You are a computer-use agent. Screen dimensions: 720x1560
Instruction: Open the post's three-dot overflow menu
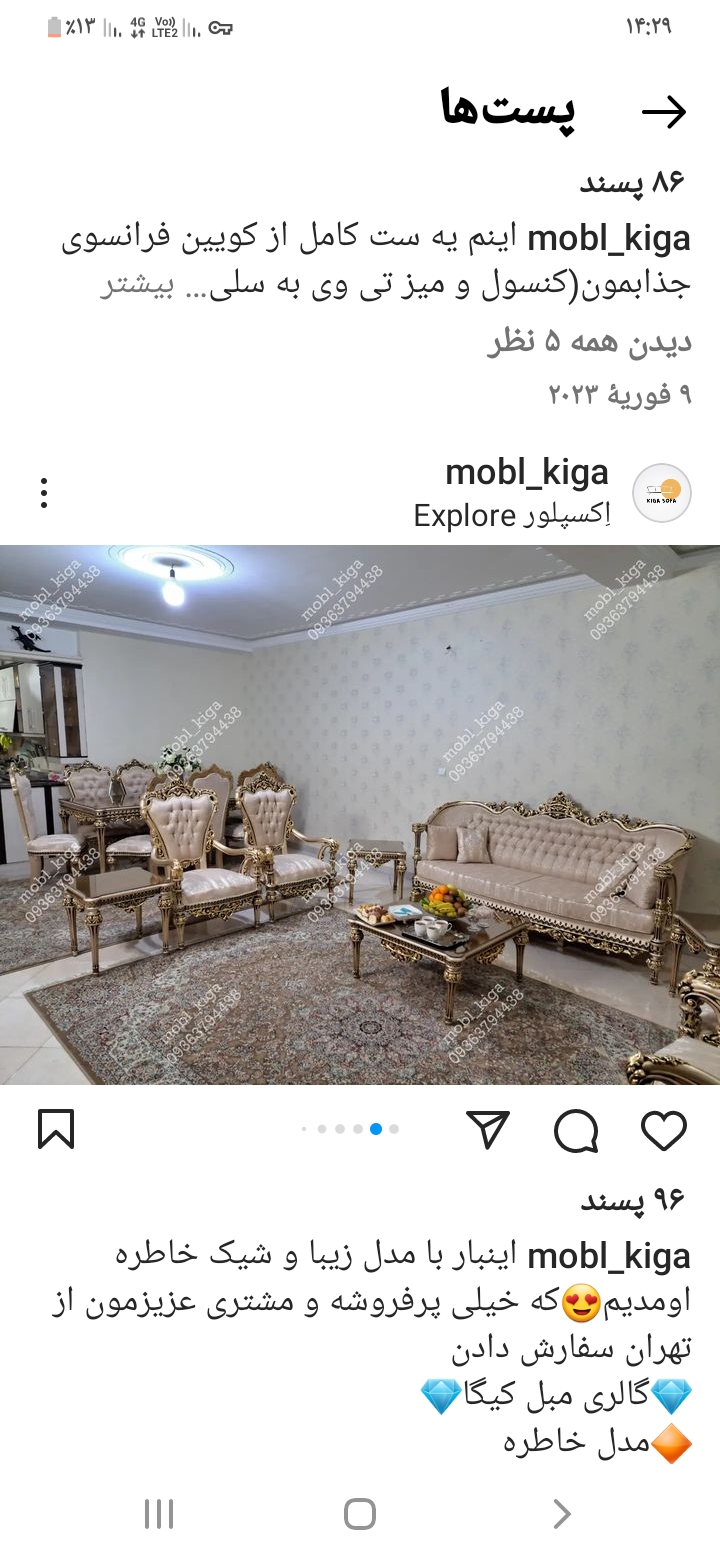pos(44,493)
